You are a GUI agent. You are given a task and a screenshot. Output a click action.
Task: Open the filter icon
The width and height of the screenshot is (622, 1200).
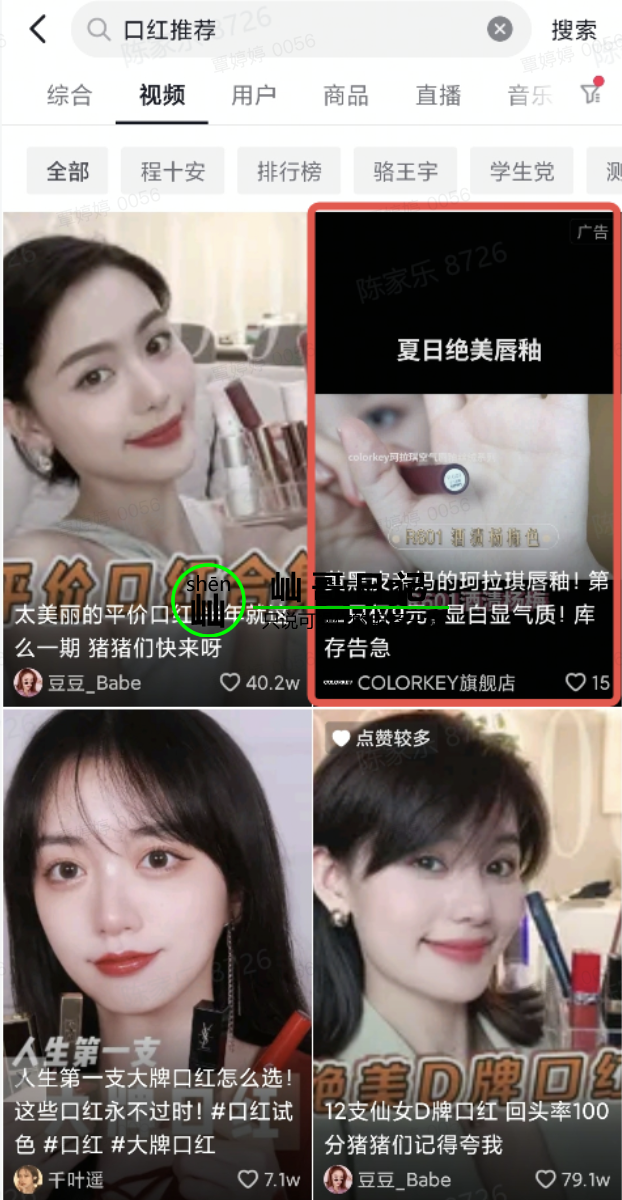pos(591,93)
